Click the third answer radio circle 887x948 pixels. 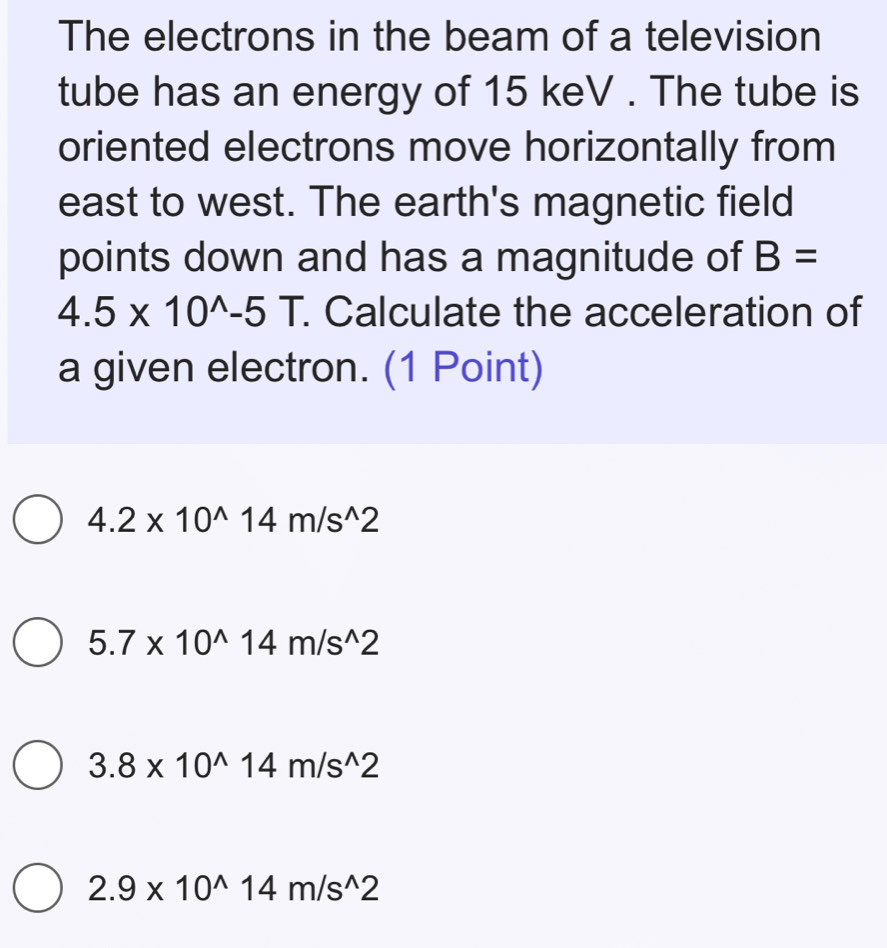(x=37, y=766)
